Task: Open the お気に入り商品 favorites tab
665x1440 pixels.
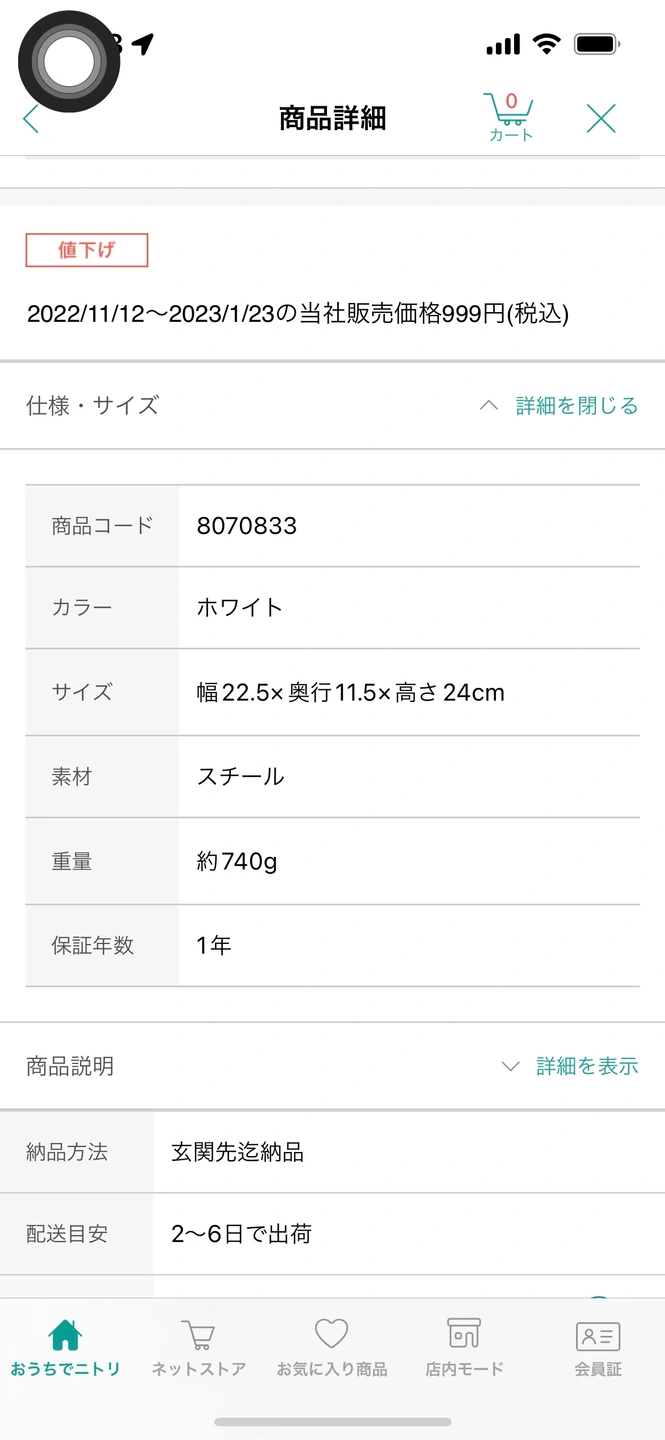Action: [x=332, y=1348]
